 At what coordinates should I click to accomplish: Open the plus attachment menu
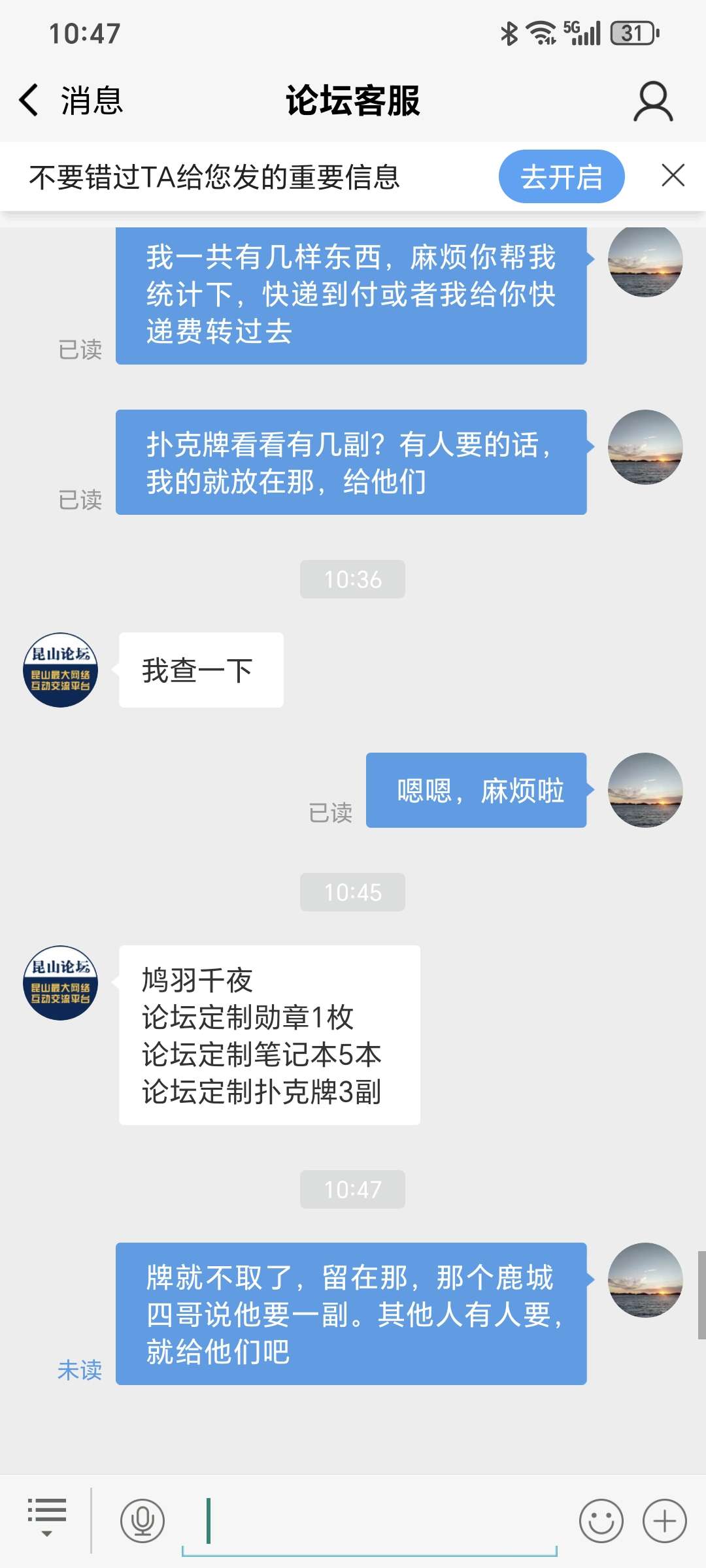665,1520
